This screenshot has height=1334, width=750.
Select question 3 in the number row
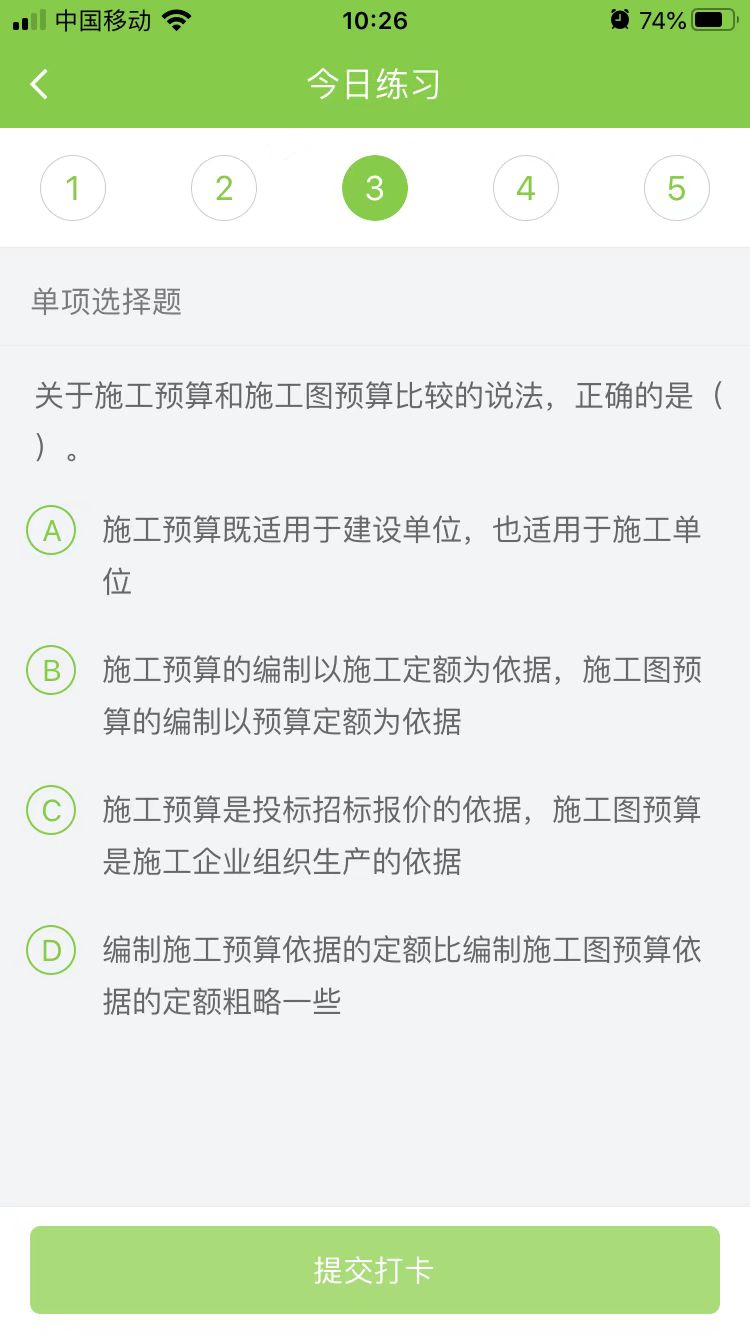[x=375, y=188]
